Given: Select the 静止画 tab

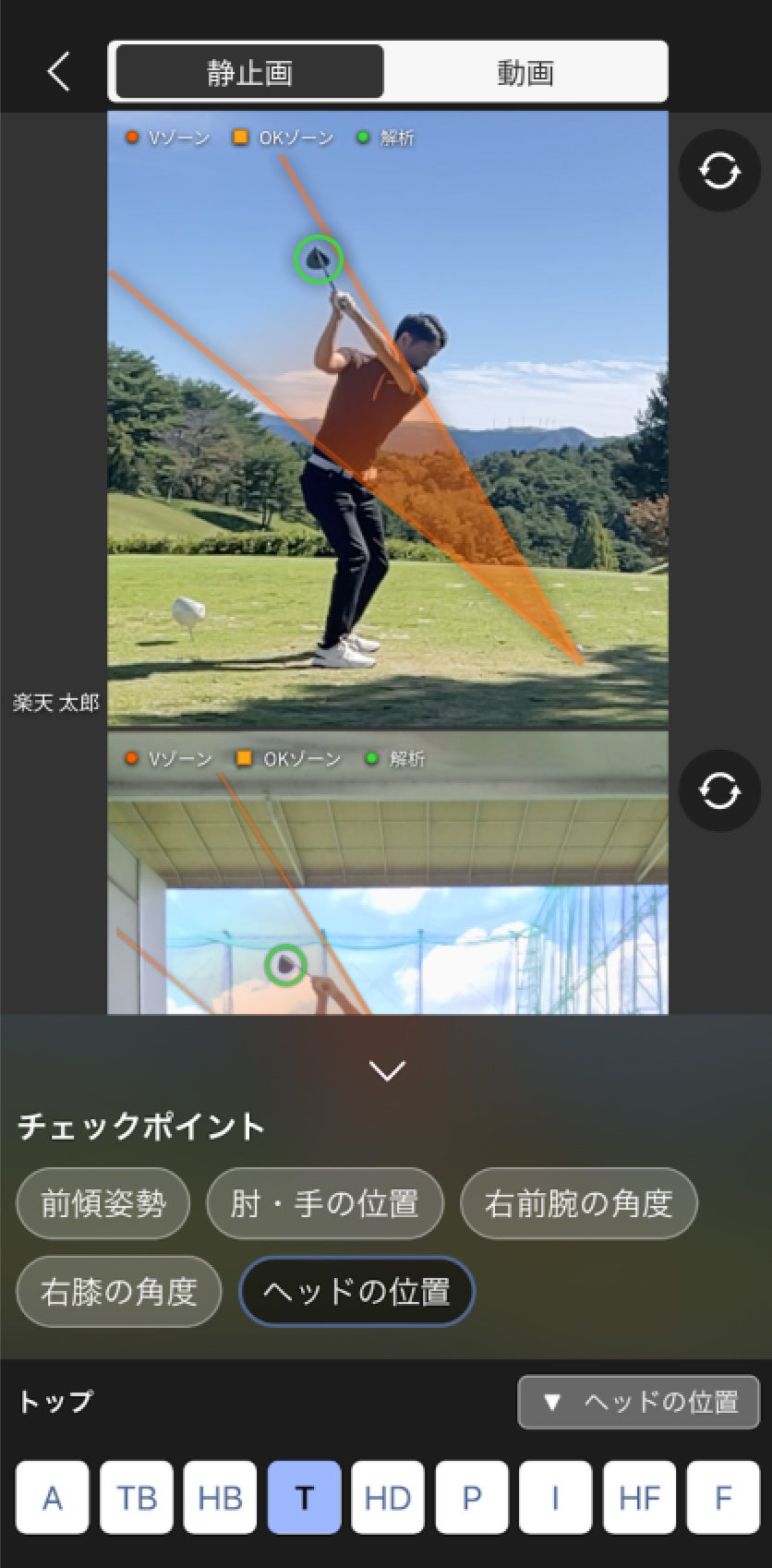Looking at the screenshot, I should point(249,72).
